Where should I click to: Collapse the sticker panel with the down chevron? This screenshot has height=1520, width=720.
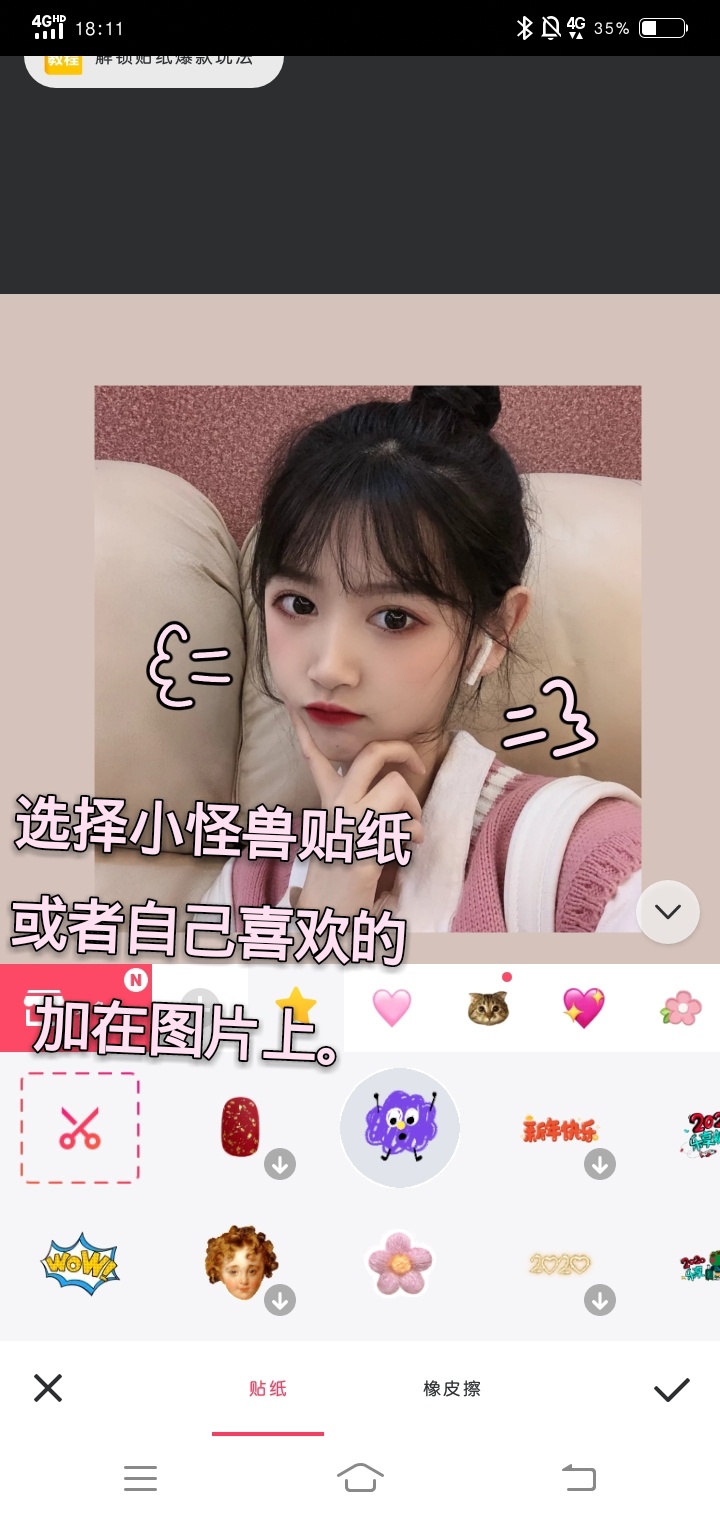click(x=668, y=911)
